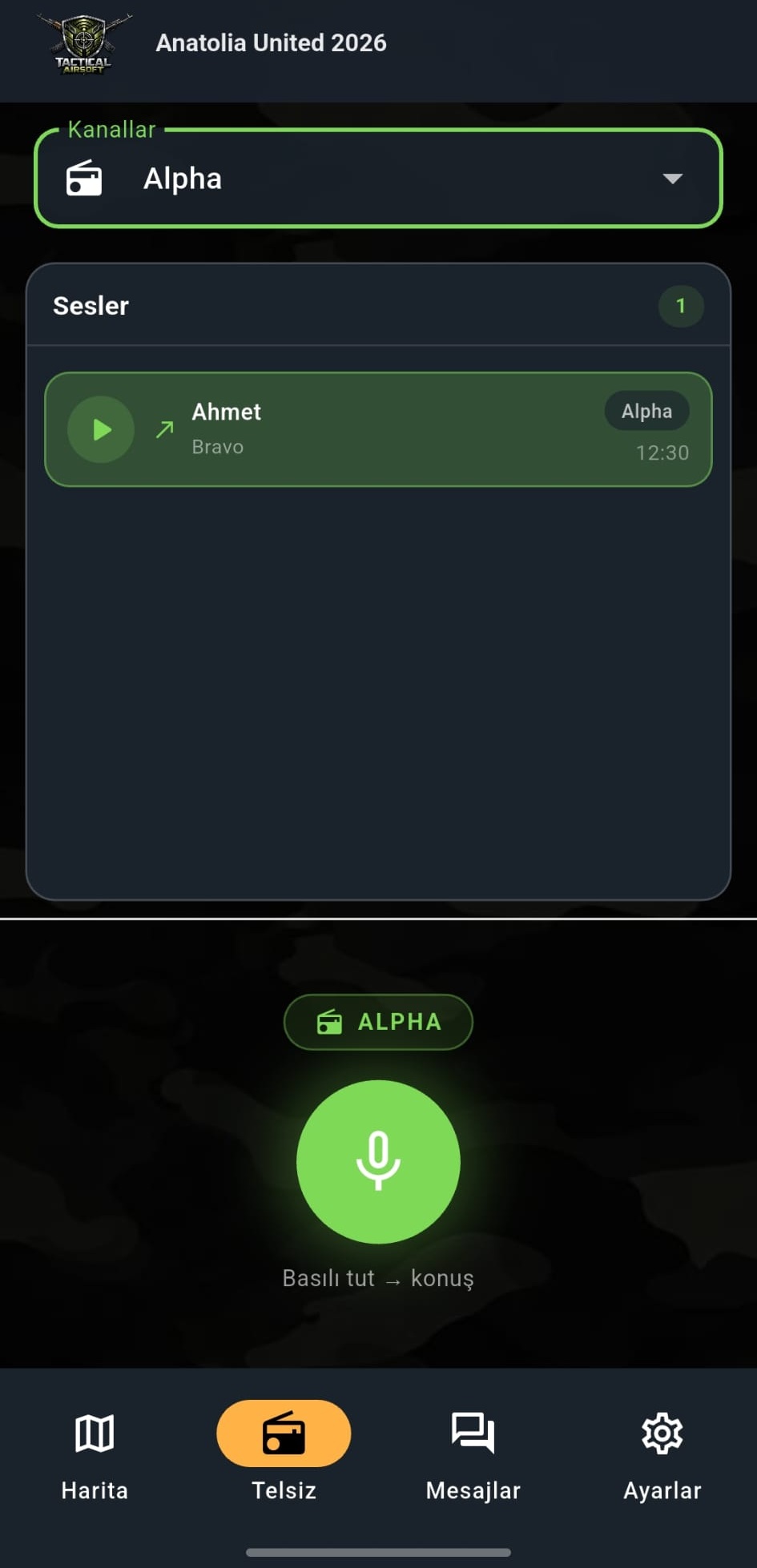Tap the ALPHA channel chip

pyautogui.click(x=378, y=1022)
